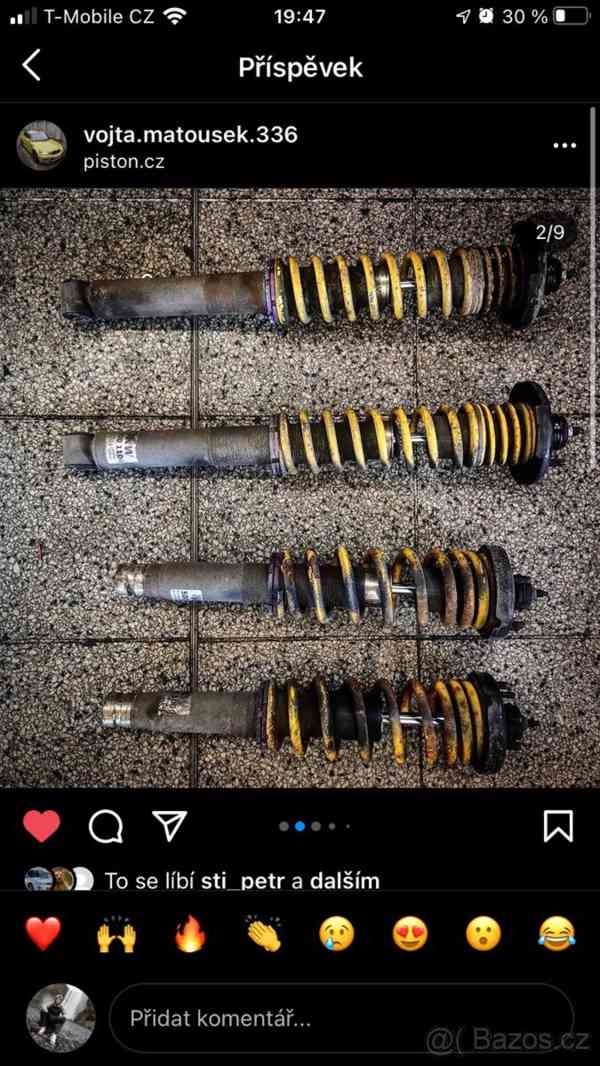The width and height of the screenshot is (600, 1066).
Task: Open the piston.cz location
Action: 124,161
